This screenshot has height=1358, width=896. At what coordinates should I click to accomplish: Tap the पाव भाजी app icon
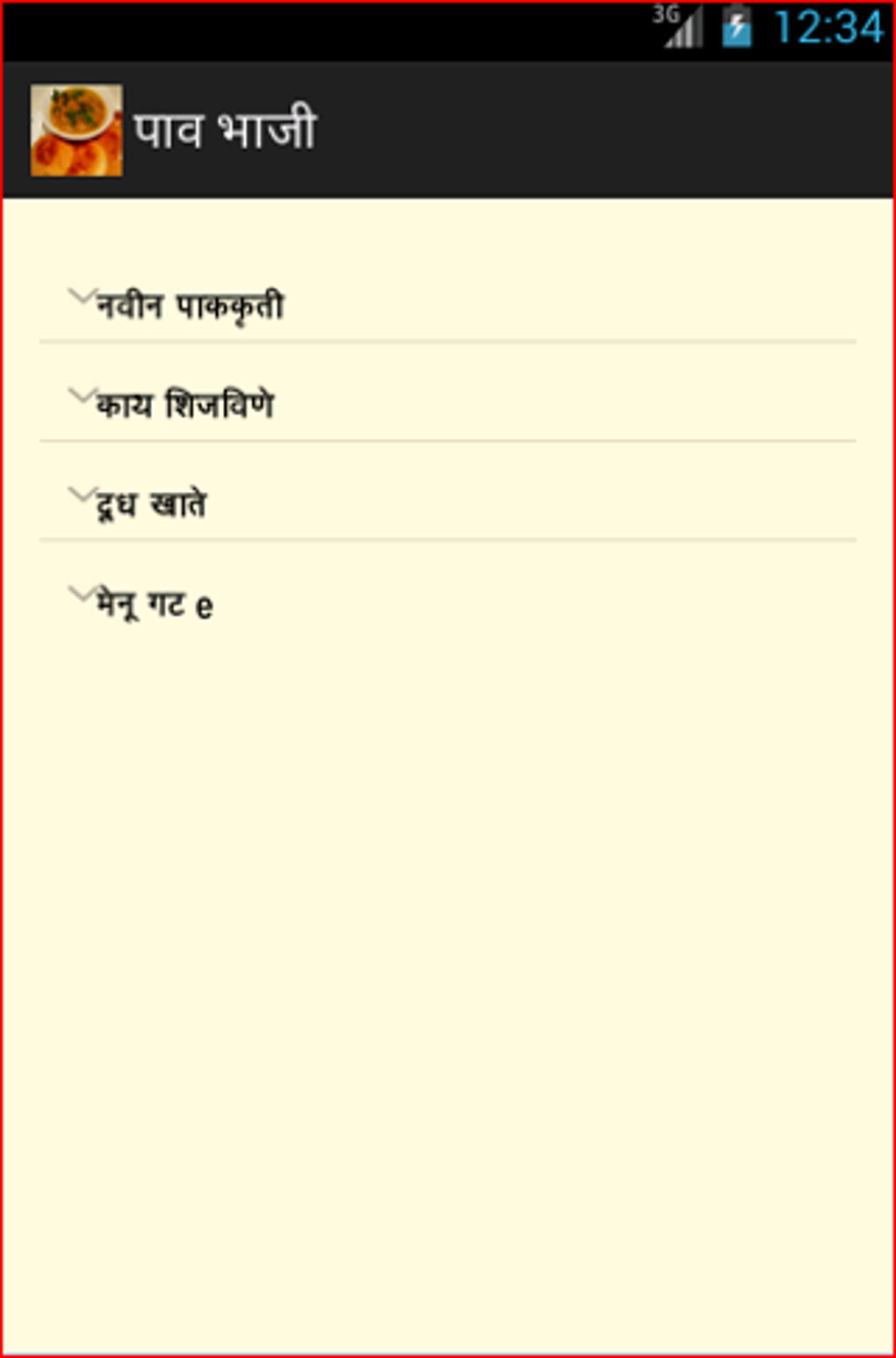point(76,130)
